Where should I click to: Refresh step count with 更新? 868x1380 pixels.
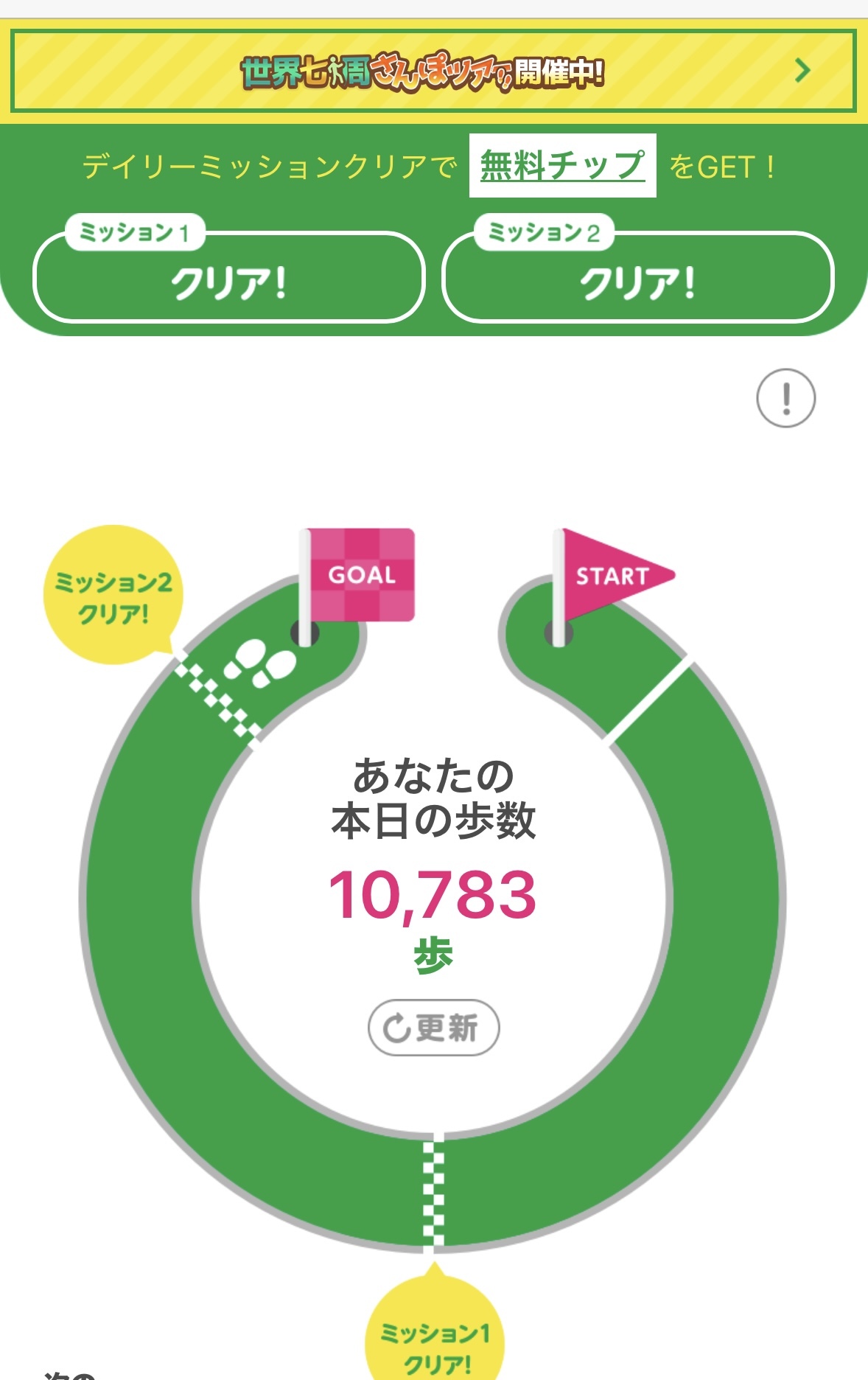click(x=433, y=1027)
